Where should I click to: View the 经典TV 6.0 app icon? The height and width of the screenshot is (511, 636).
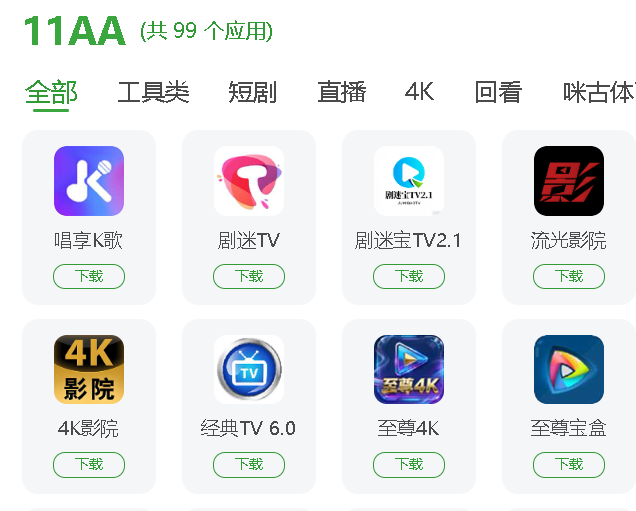(249, 369)
